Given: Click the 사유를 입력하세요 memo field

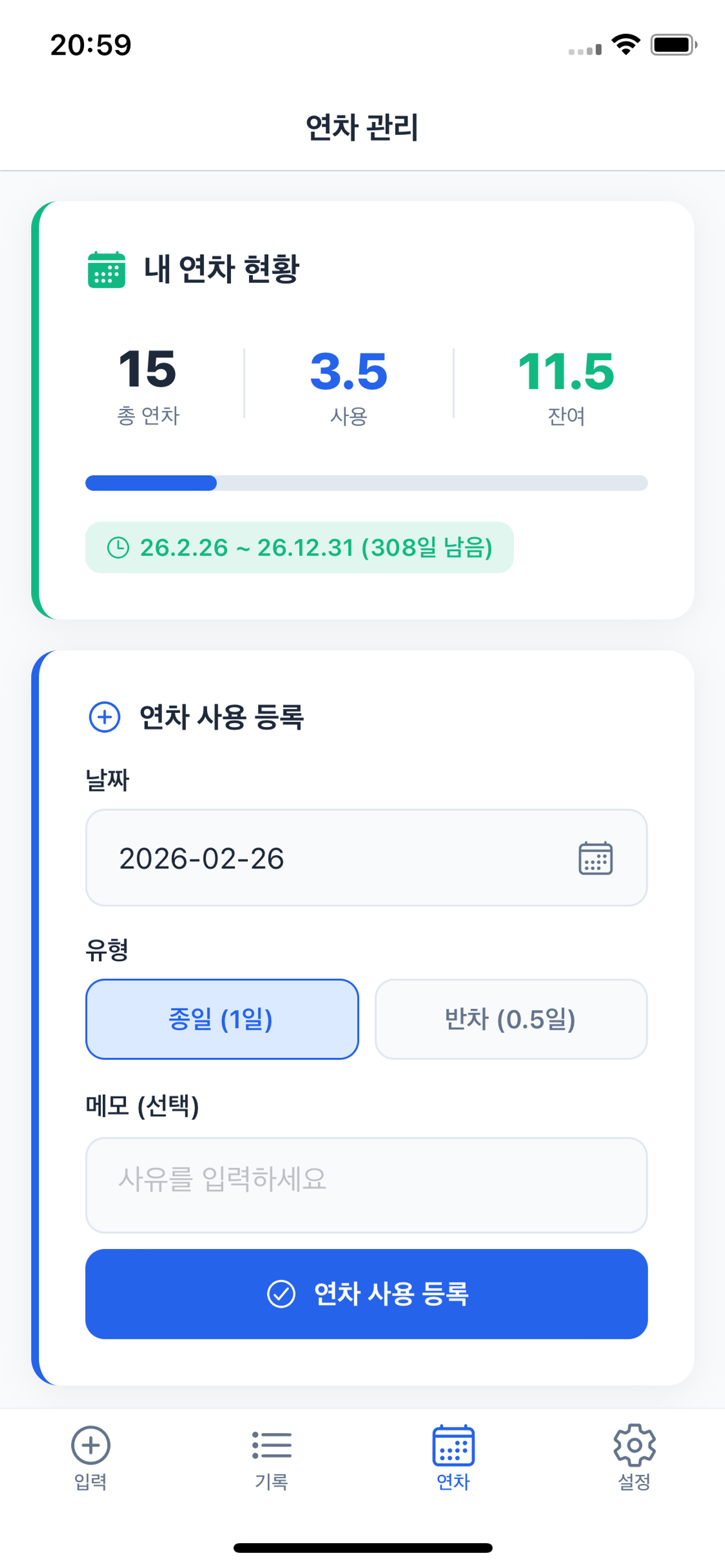Looking at the screenshot, I should coord(365,1181).
